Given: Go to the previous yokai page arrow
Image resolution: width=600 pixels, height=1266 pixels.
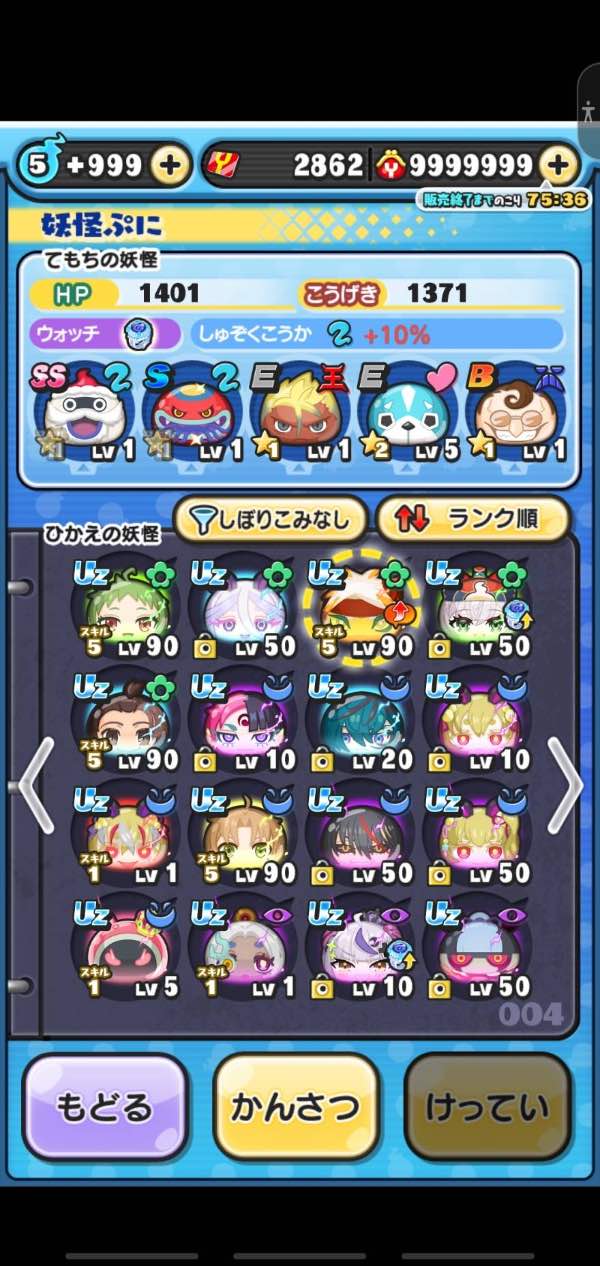Looking at the screenshot, I should [35, 786].
